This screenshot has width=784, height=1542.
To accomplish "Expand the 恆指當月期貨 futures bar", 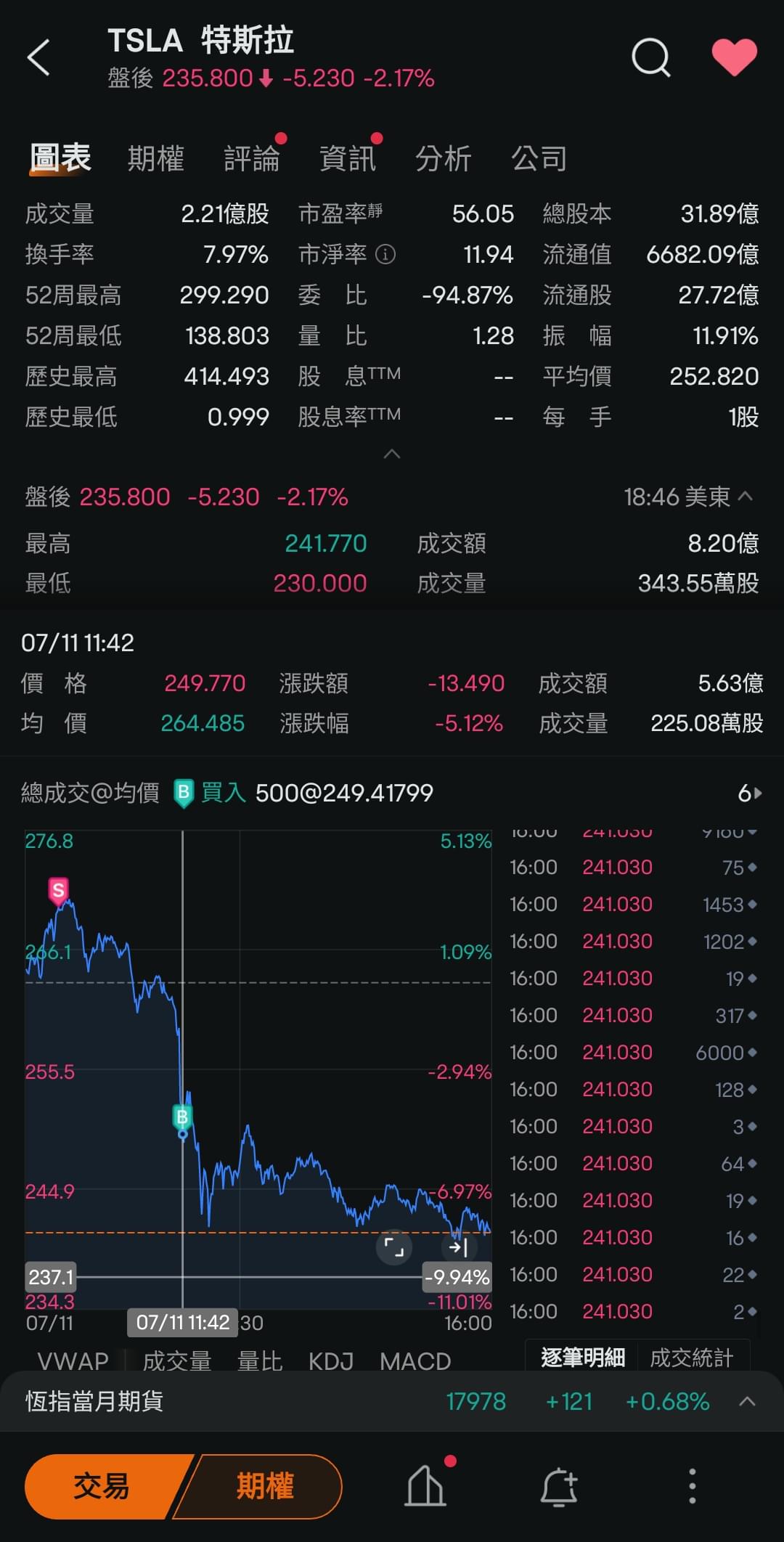I will click(747, 1401).
